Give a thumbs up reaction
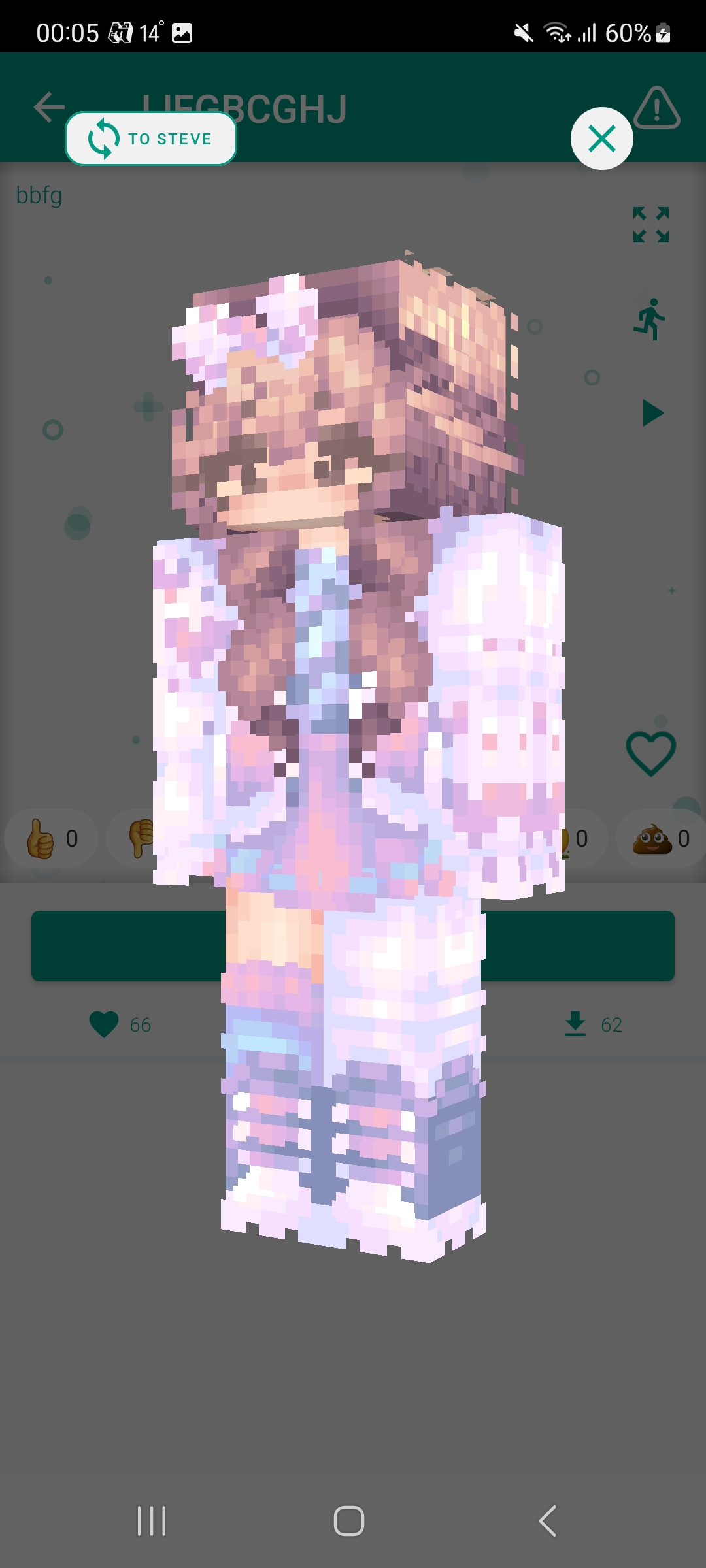 (51, 838)
